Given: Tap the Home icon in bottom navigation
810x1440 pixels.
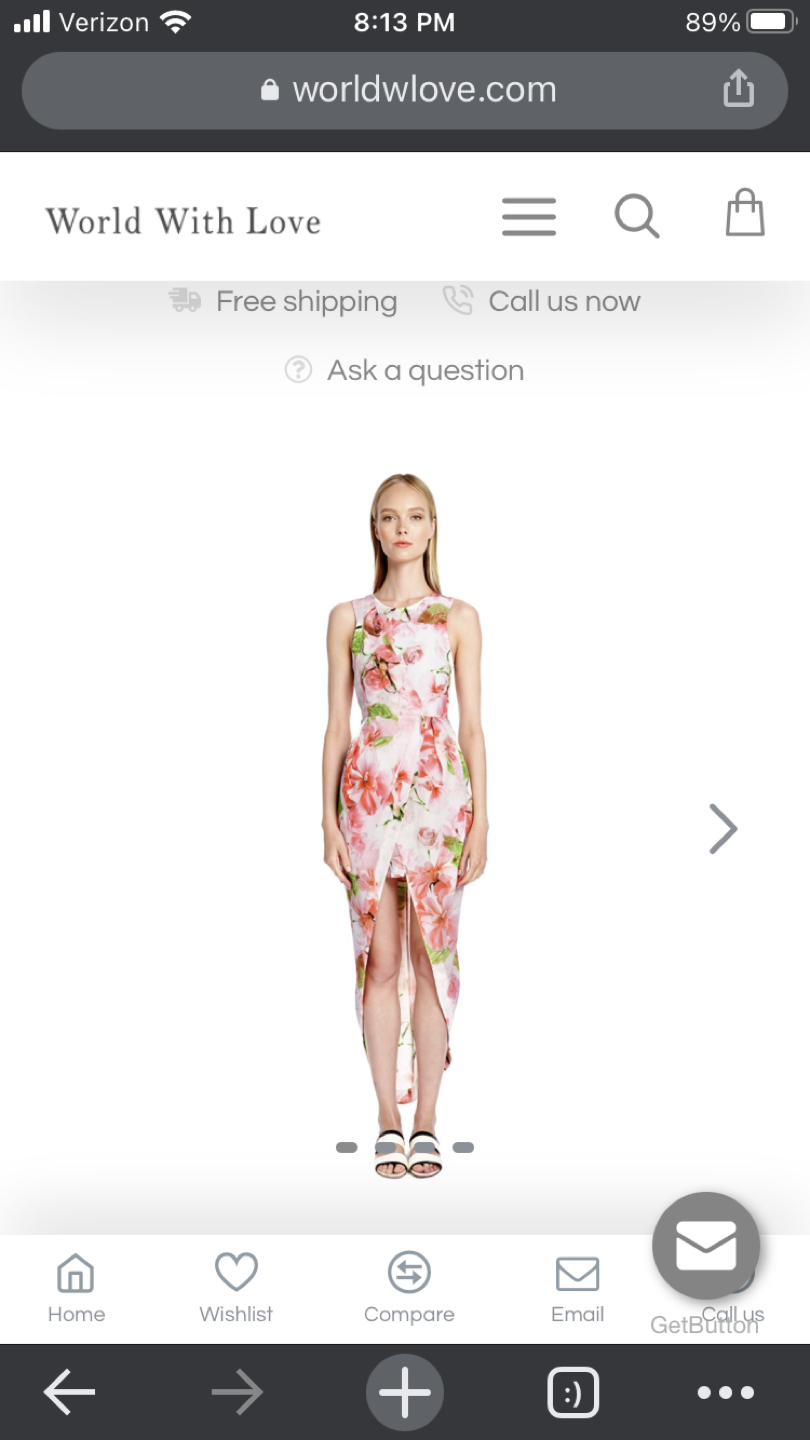Looking at the screenshot, I should pyautogui.click(x=76, y=1276).
